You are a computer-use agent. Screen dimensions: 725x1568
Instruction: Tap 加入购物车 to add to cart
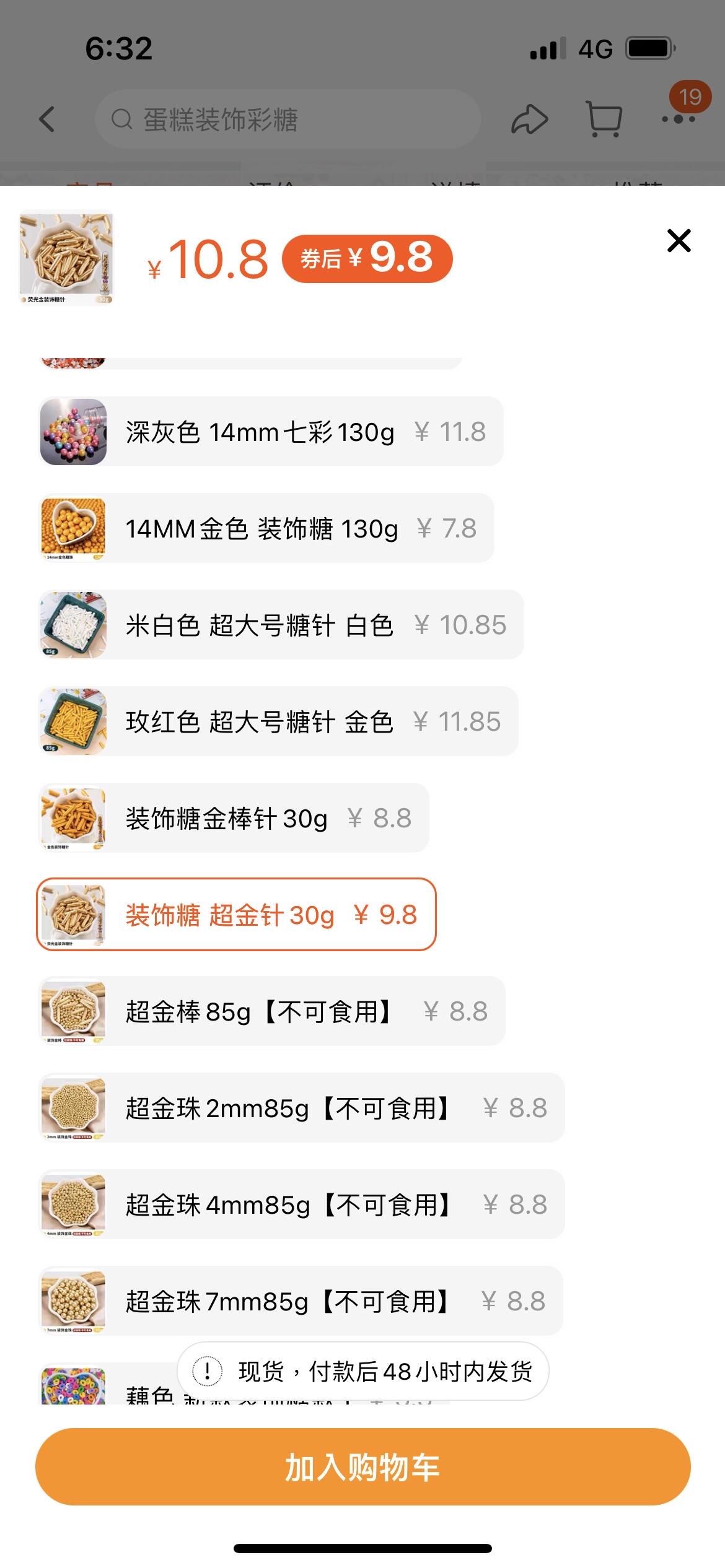click(362, 1467)
